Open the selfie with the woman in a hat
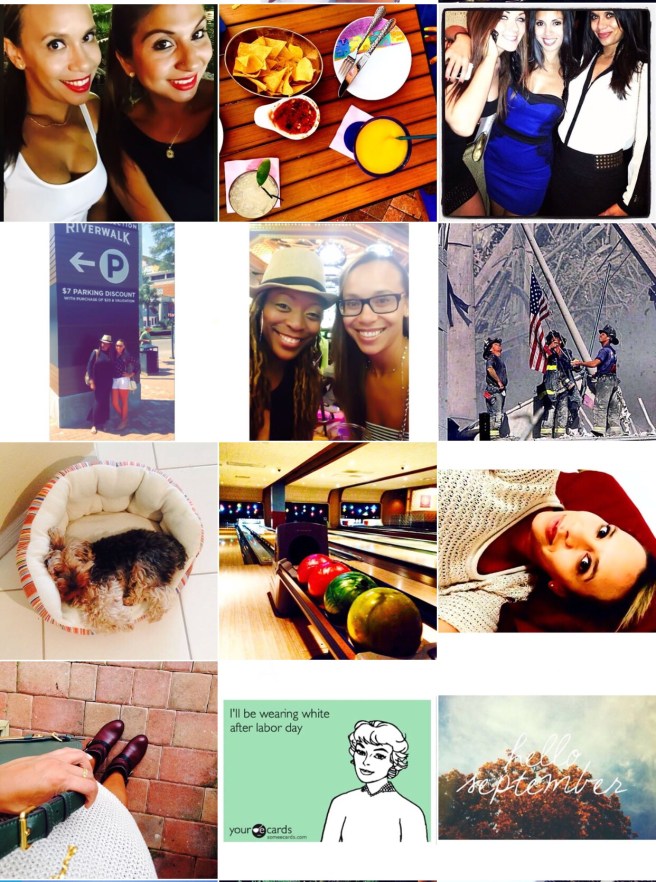656x882 pixels. (329, 331)
